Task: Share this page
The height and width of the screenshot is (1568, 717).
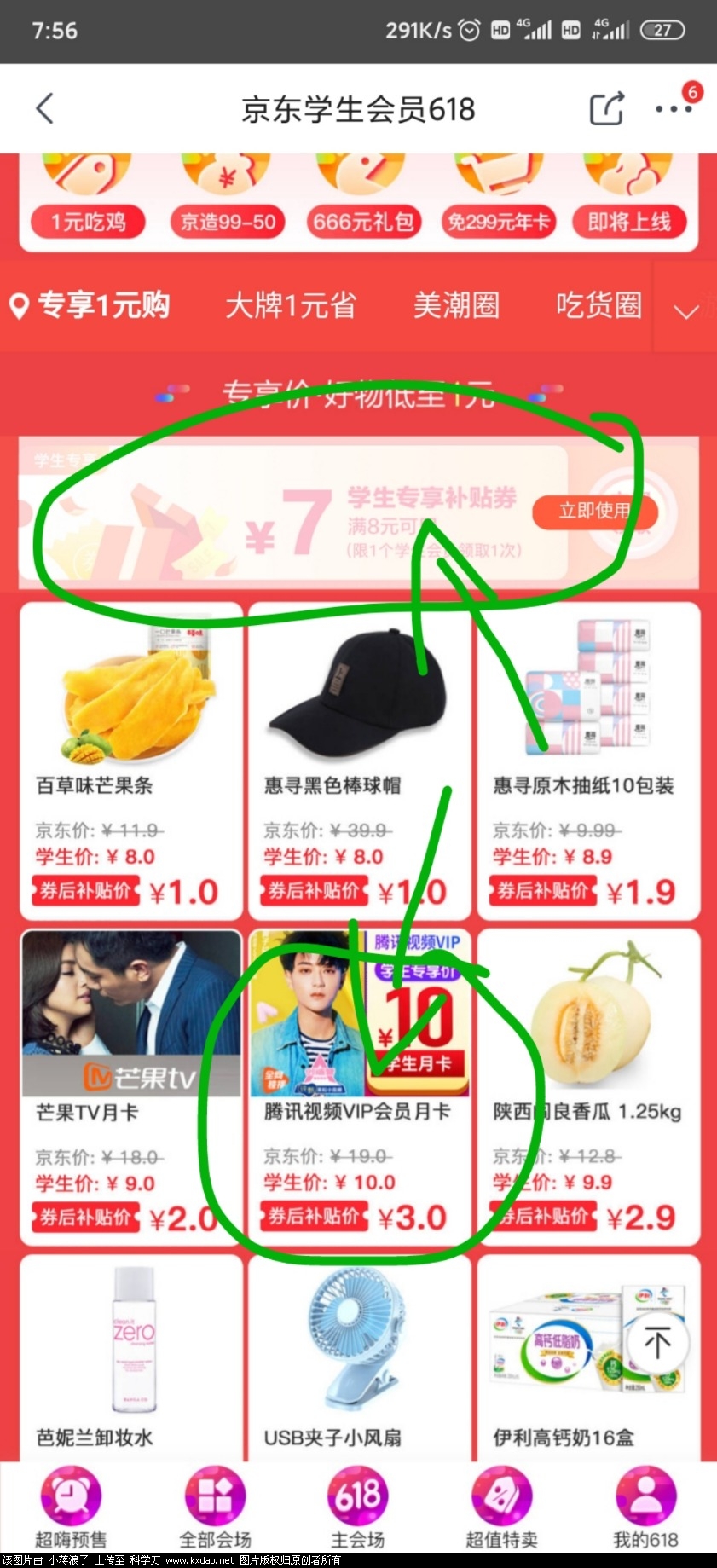Action: (606, 109)
